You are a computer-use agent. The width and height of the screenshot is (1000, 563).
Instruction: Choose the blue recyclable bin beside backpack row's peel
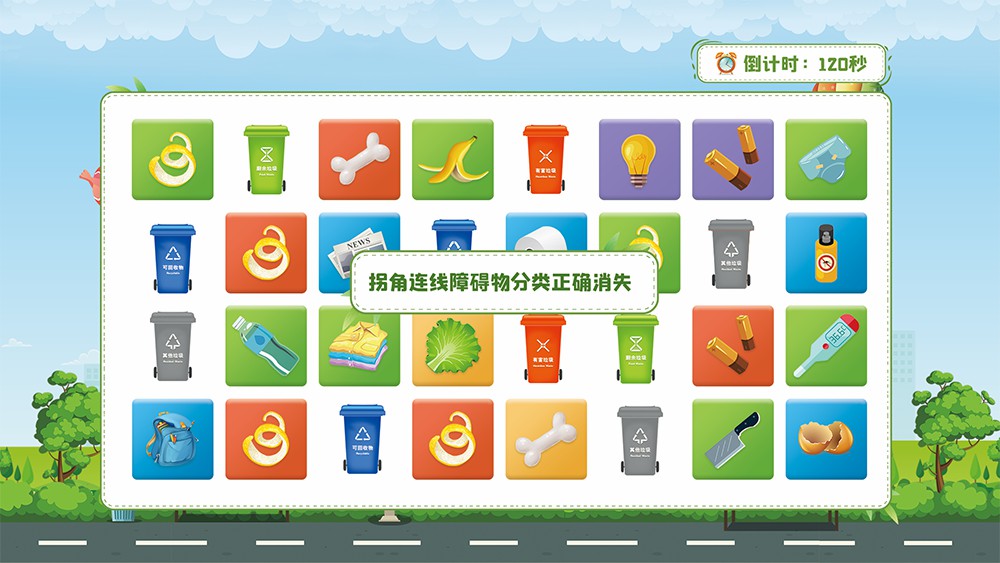359,439
